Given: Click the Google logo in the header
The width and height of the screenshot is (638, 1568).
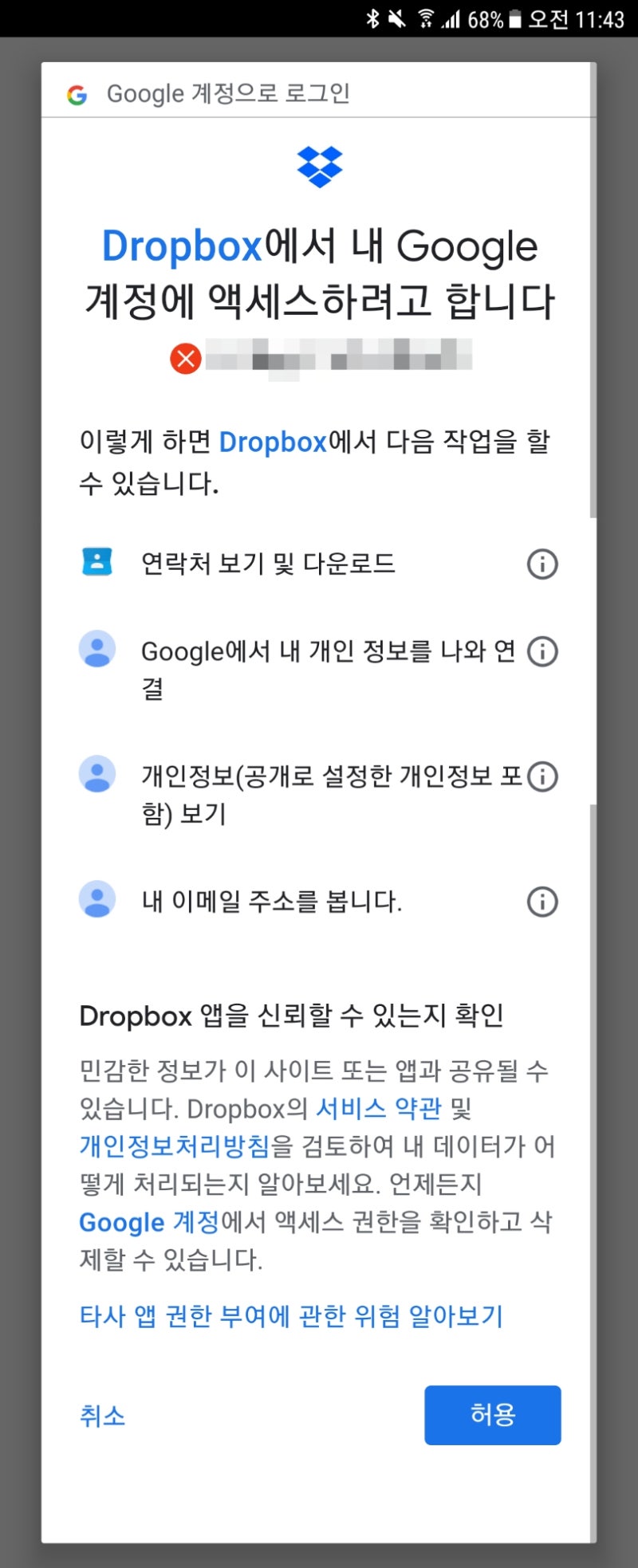Looking at the screenshot, I should click(77, 92).
